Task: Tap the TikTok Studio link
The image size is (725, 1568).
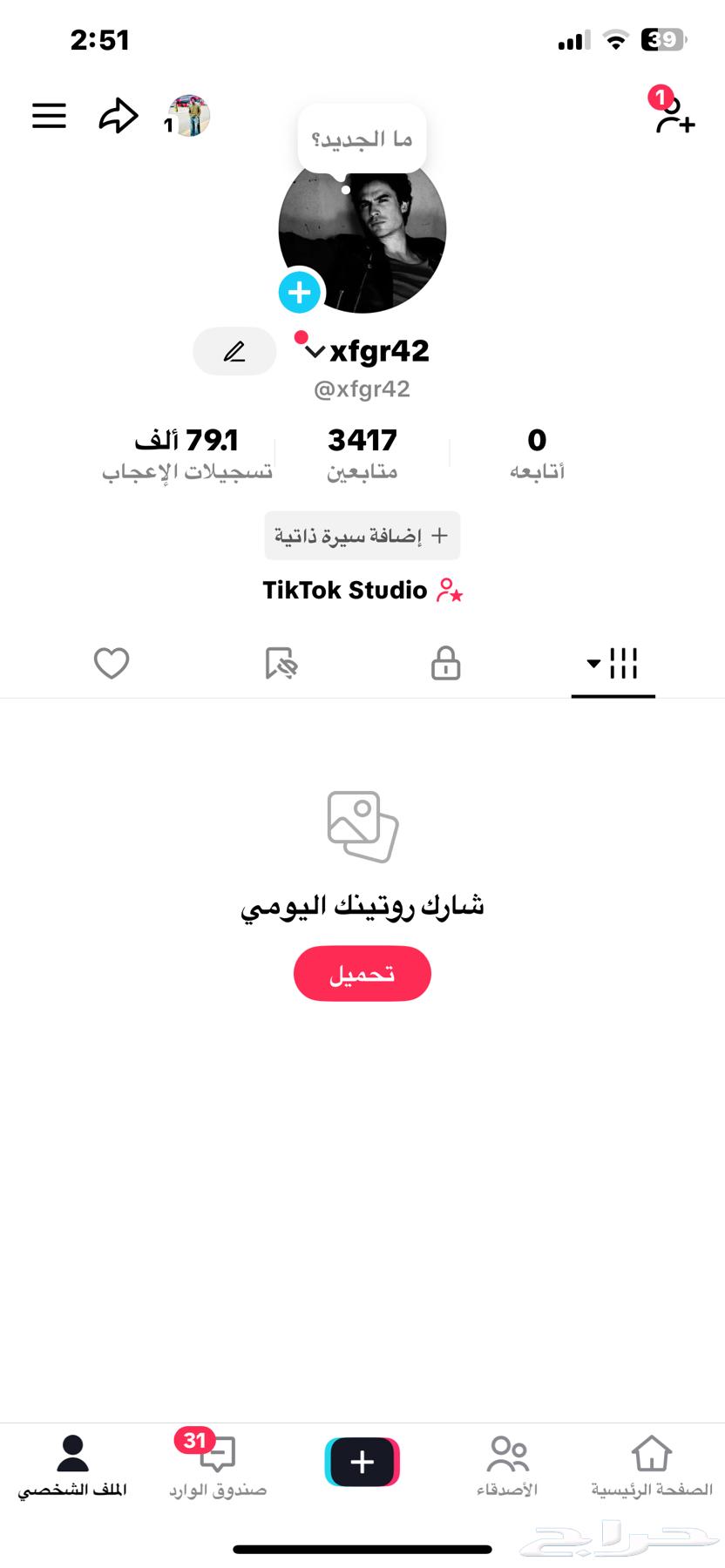Action: pos(362,590)
